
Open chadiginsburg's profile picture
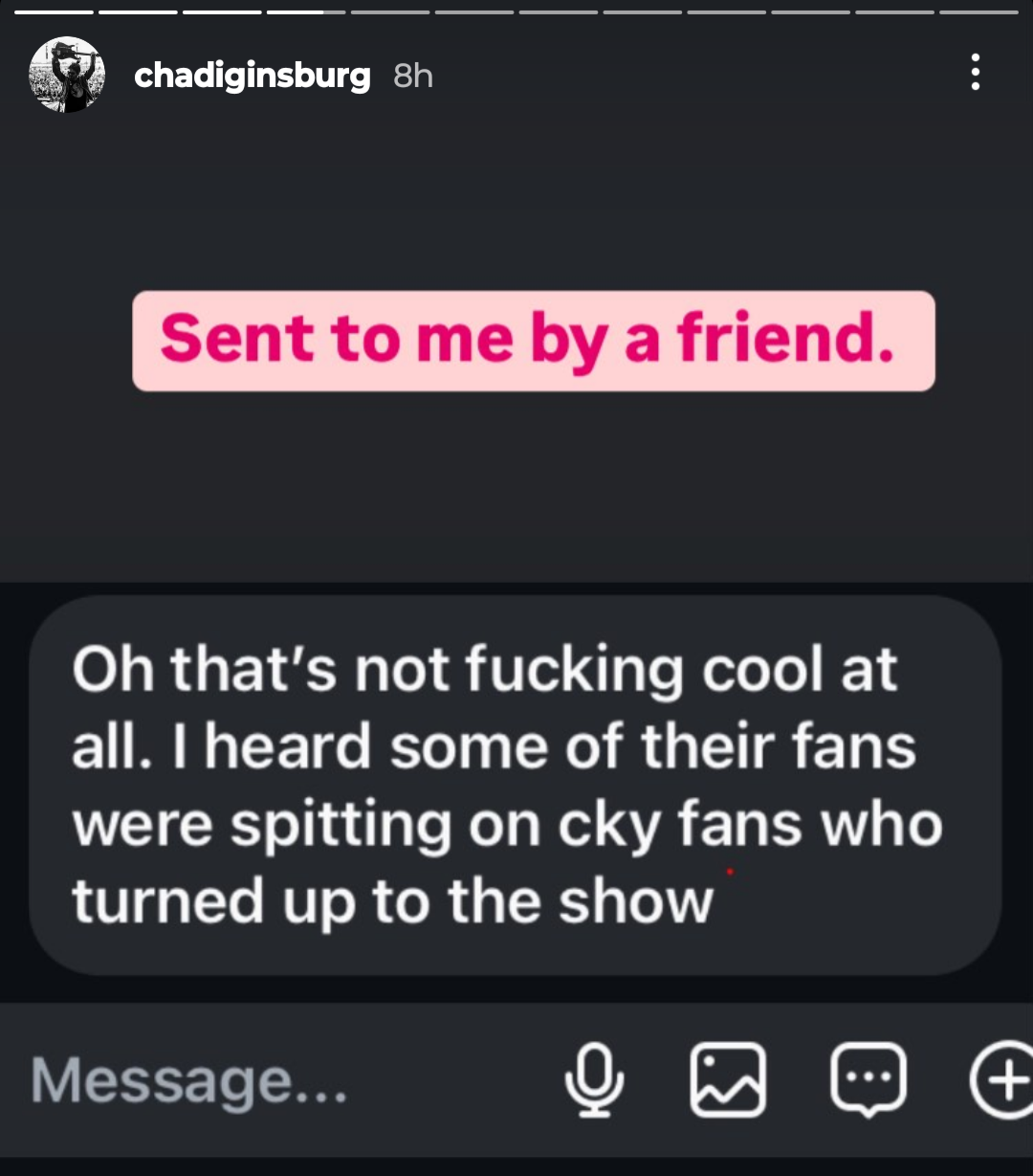(66, 75)
